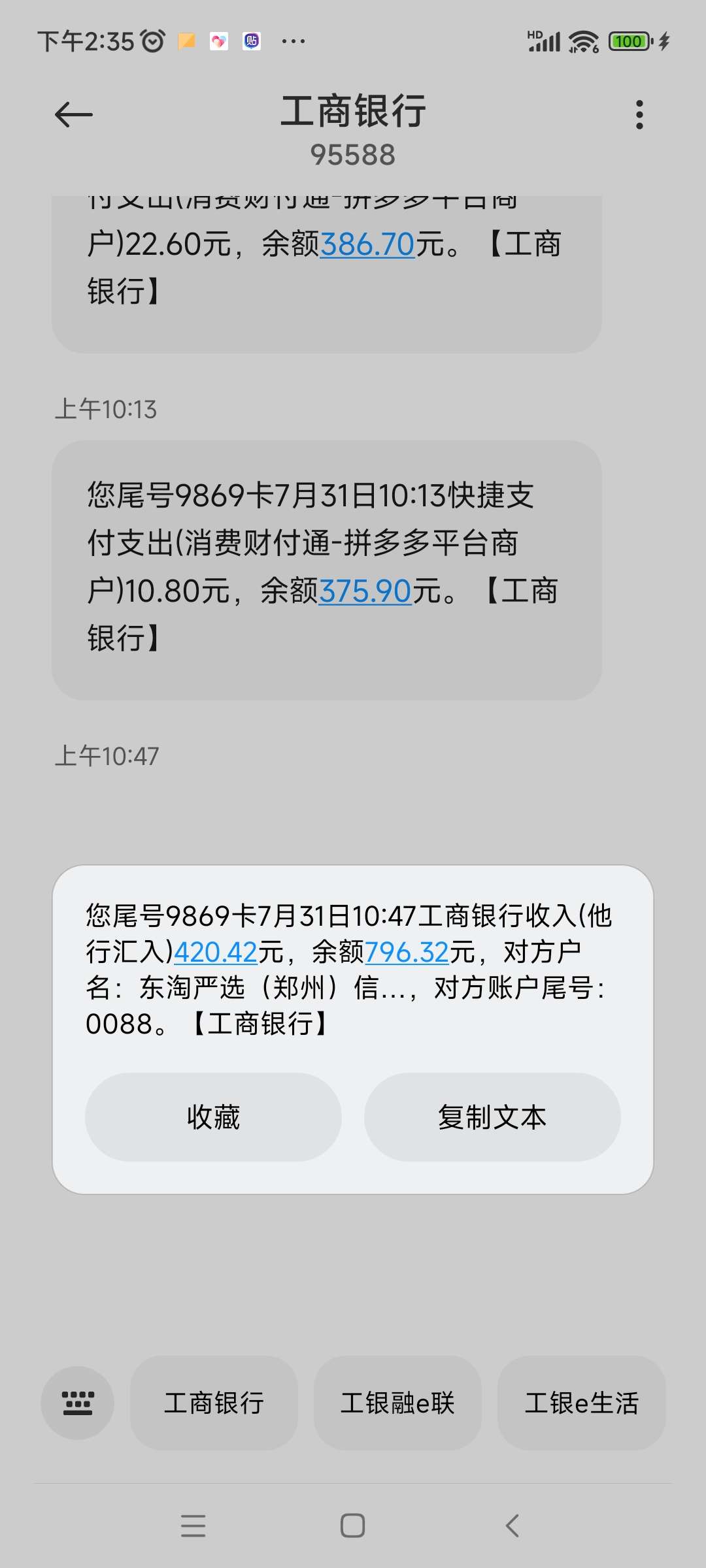Tap the linked balance 386.70
This screenshot has width=706, height=1568.
[367, 244]
